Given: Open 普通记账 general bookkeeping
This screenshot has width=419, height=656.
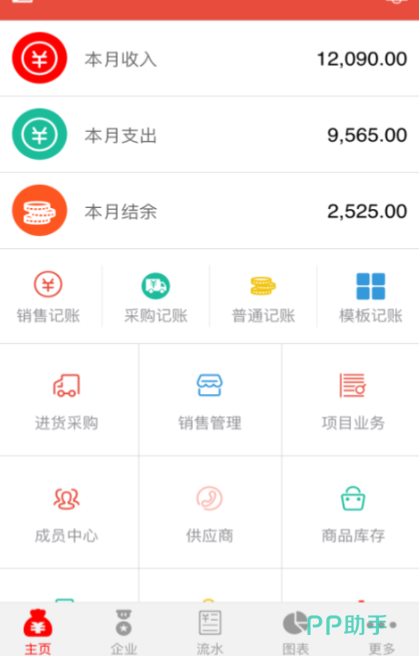Looking at the screenshot, I should 263,297.
